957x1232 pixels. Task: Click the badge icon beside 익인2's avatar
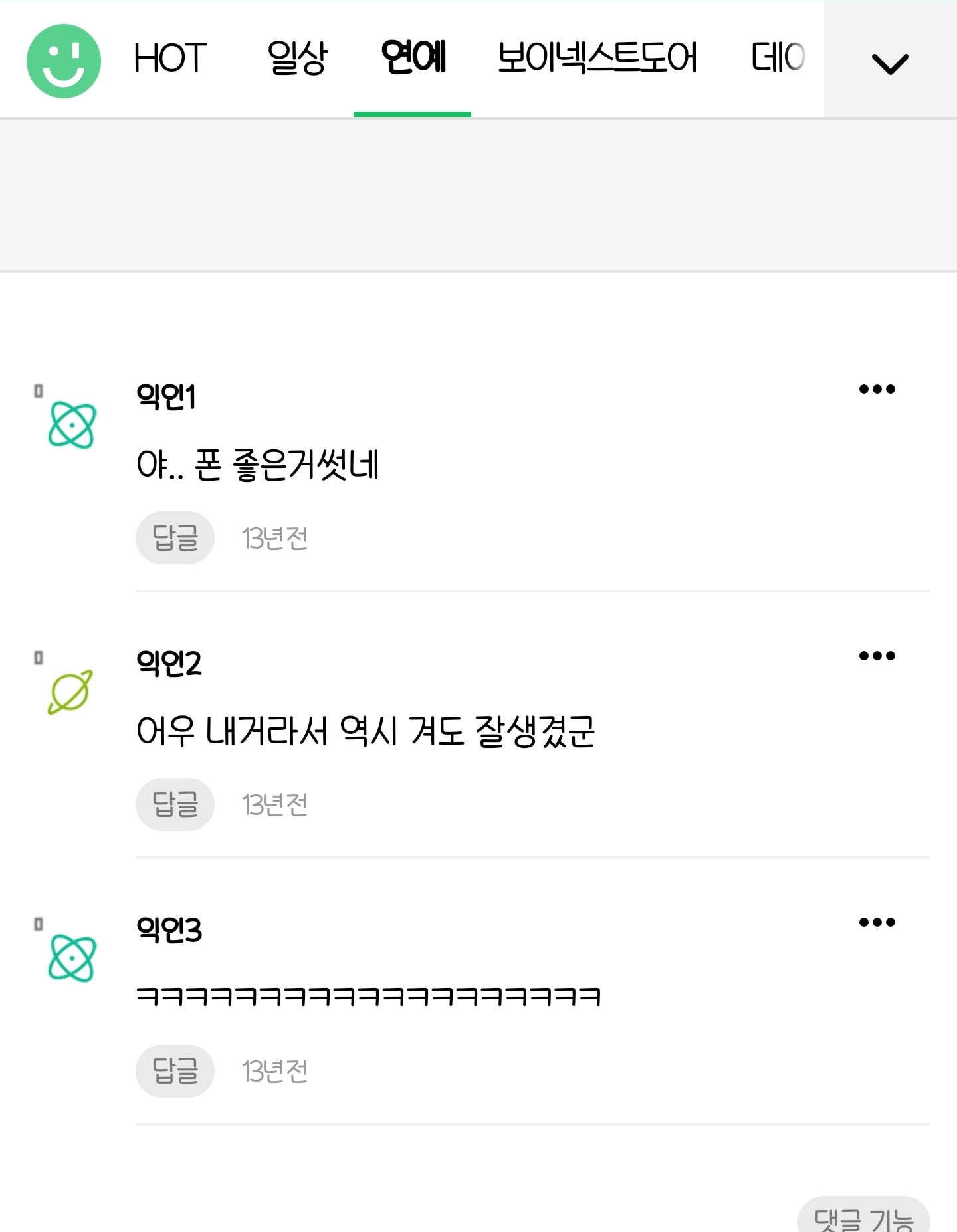39,656
